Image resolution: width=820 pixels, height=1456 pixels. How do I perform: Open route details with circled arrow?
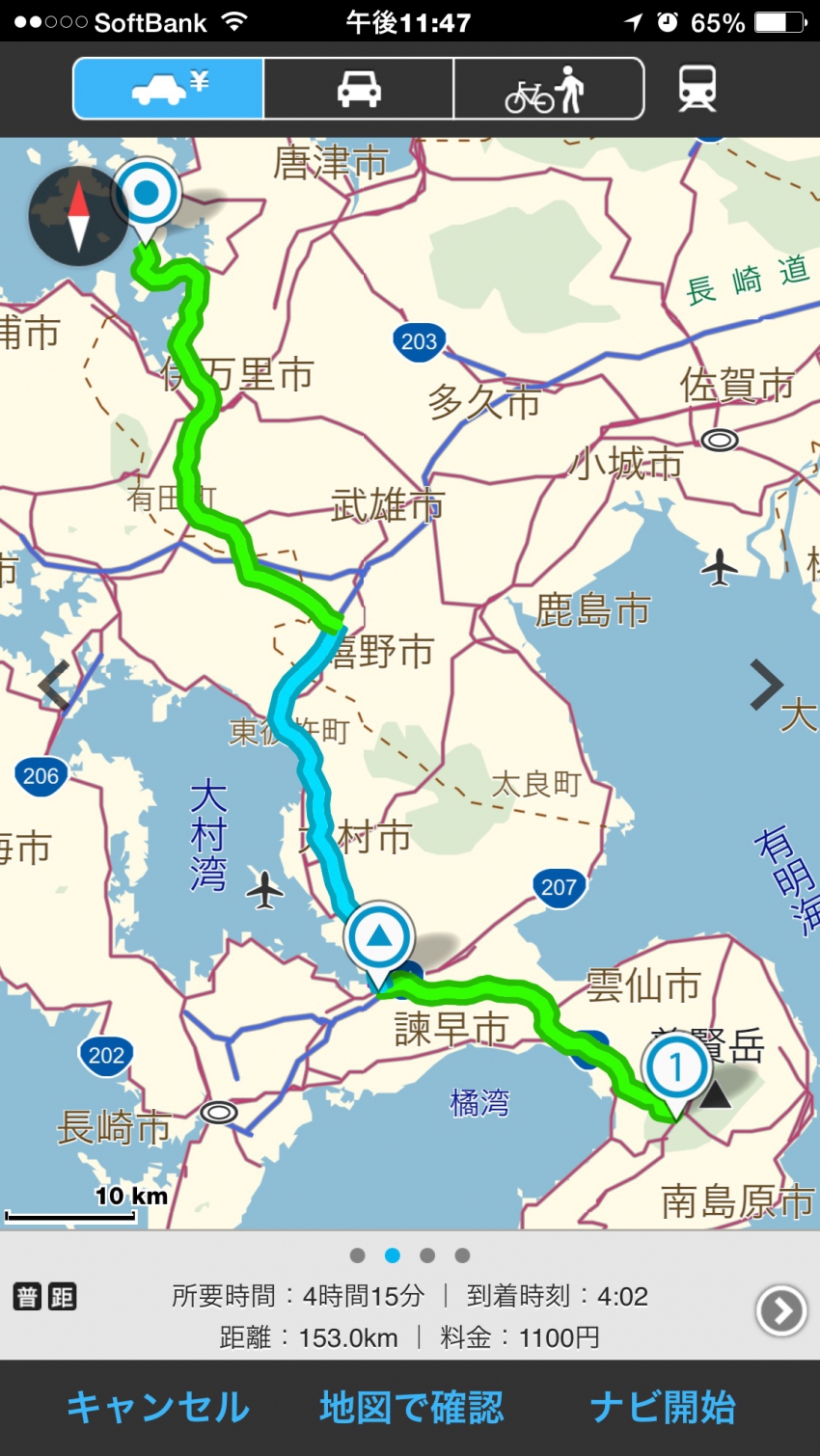780,1310
